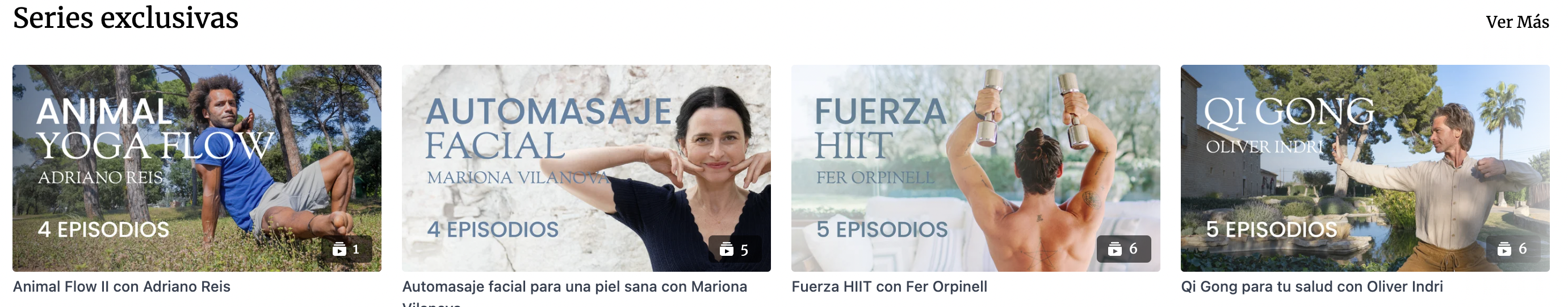Tap the title Fuerza HIIT con Fer Orpinell
The width and height of the screenshot is (1568, 307).
tap(888, 287)
